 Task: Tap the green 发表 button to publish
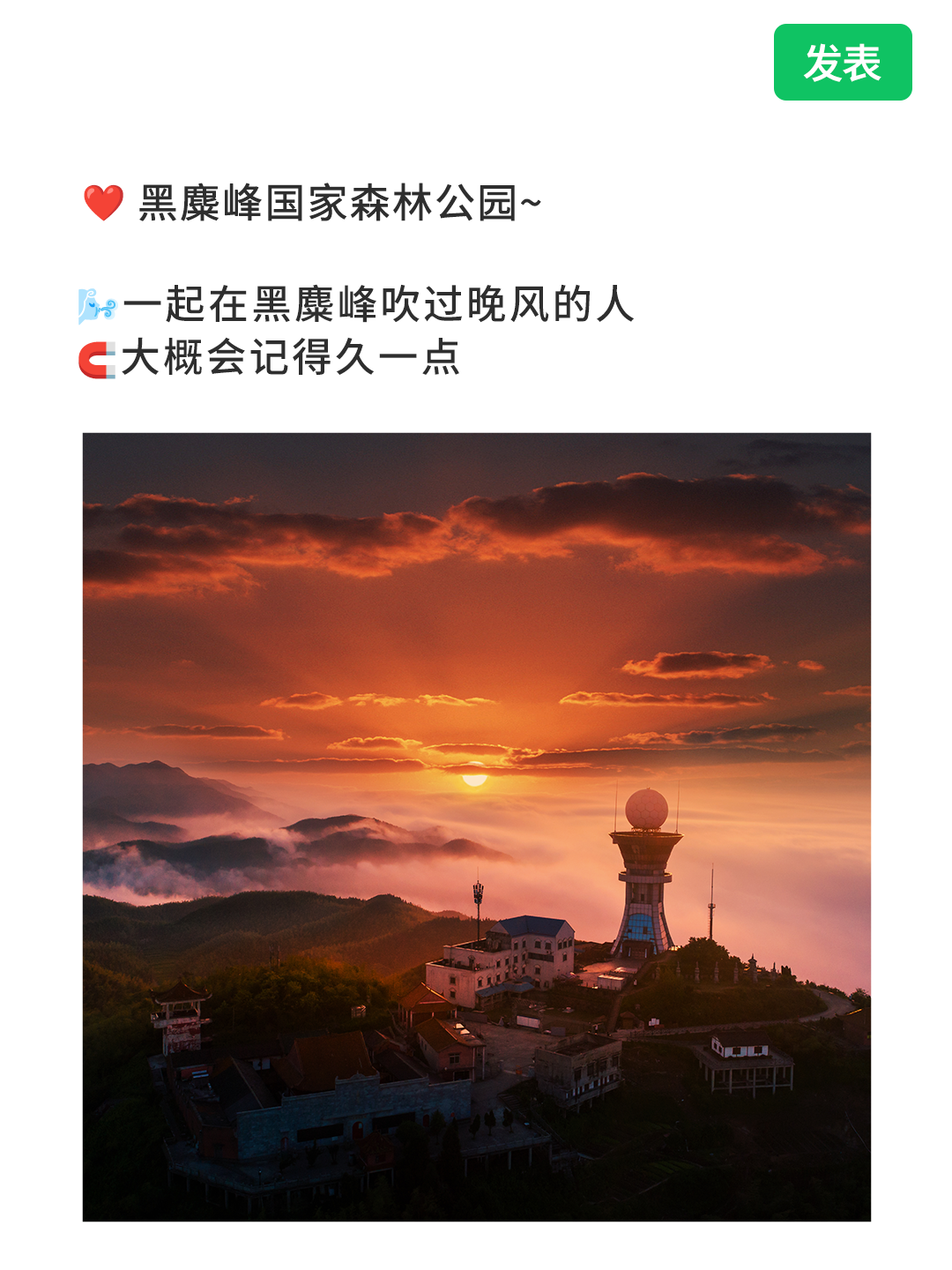[x=842, y=63]
